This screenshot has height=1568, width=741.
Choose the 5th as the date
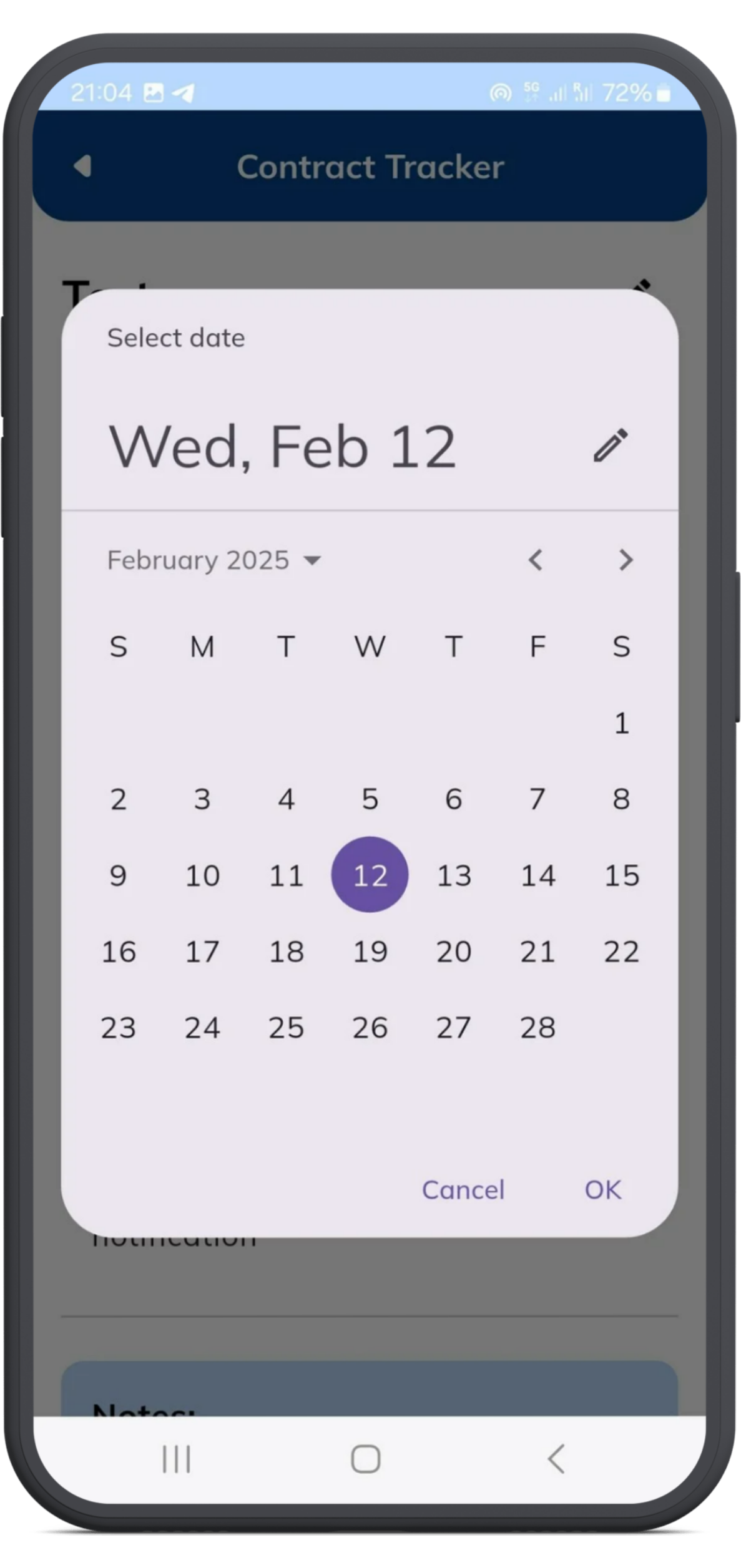pos(370,799)
